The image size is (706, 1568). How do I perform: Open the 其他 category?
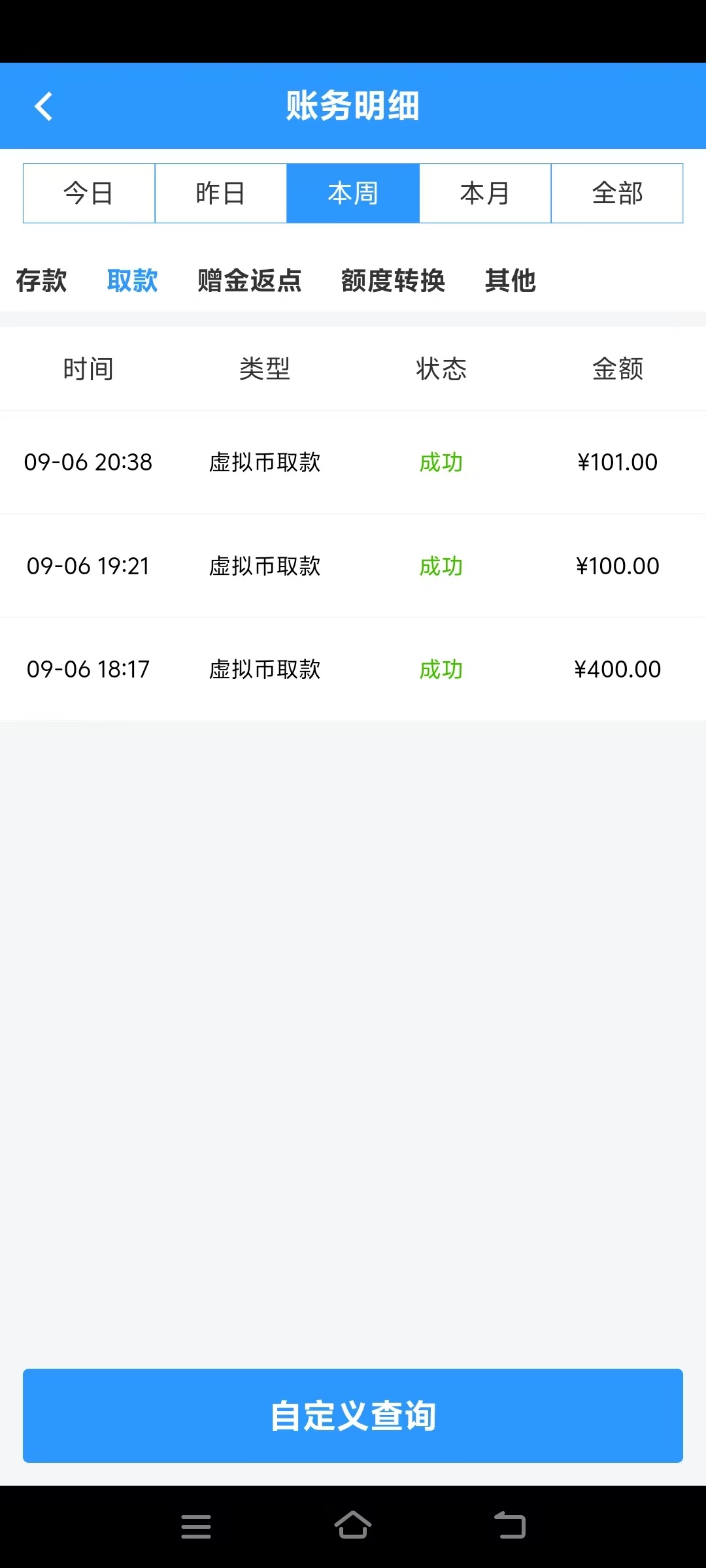(511, 281)
